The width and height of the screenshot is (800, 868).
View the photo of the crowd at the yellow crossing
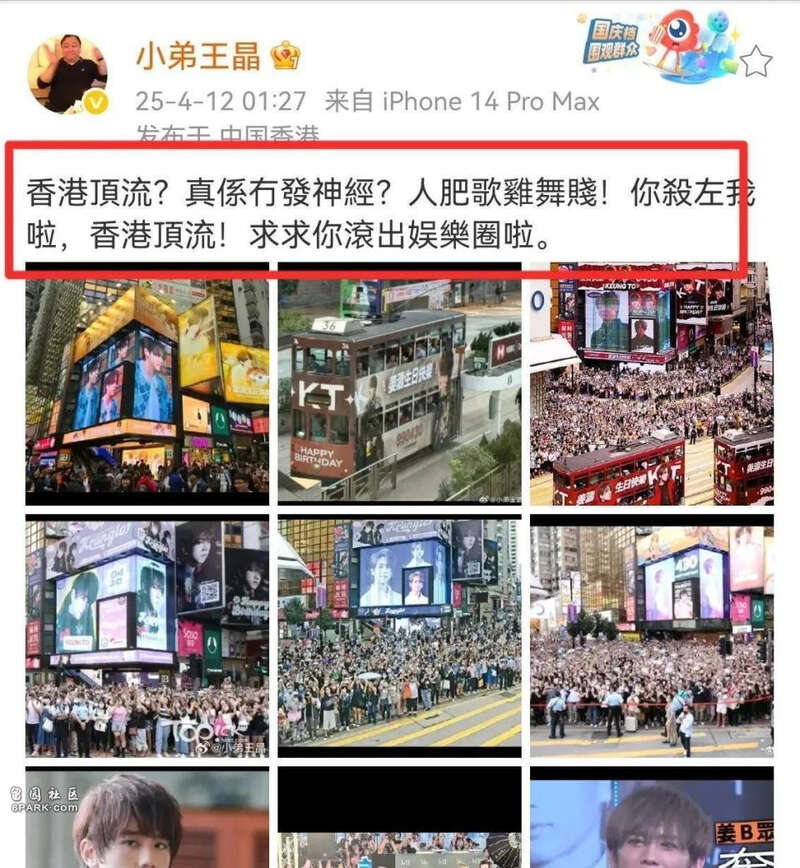click(x=399, y=636)
